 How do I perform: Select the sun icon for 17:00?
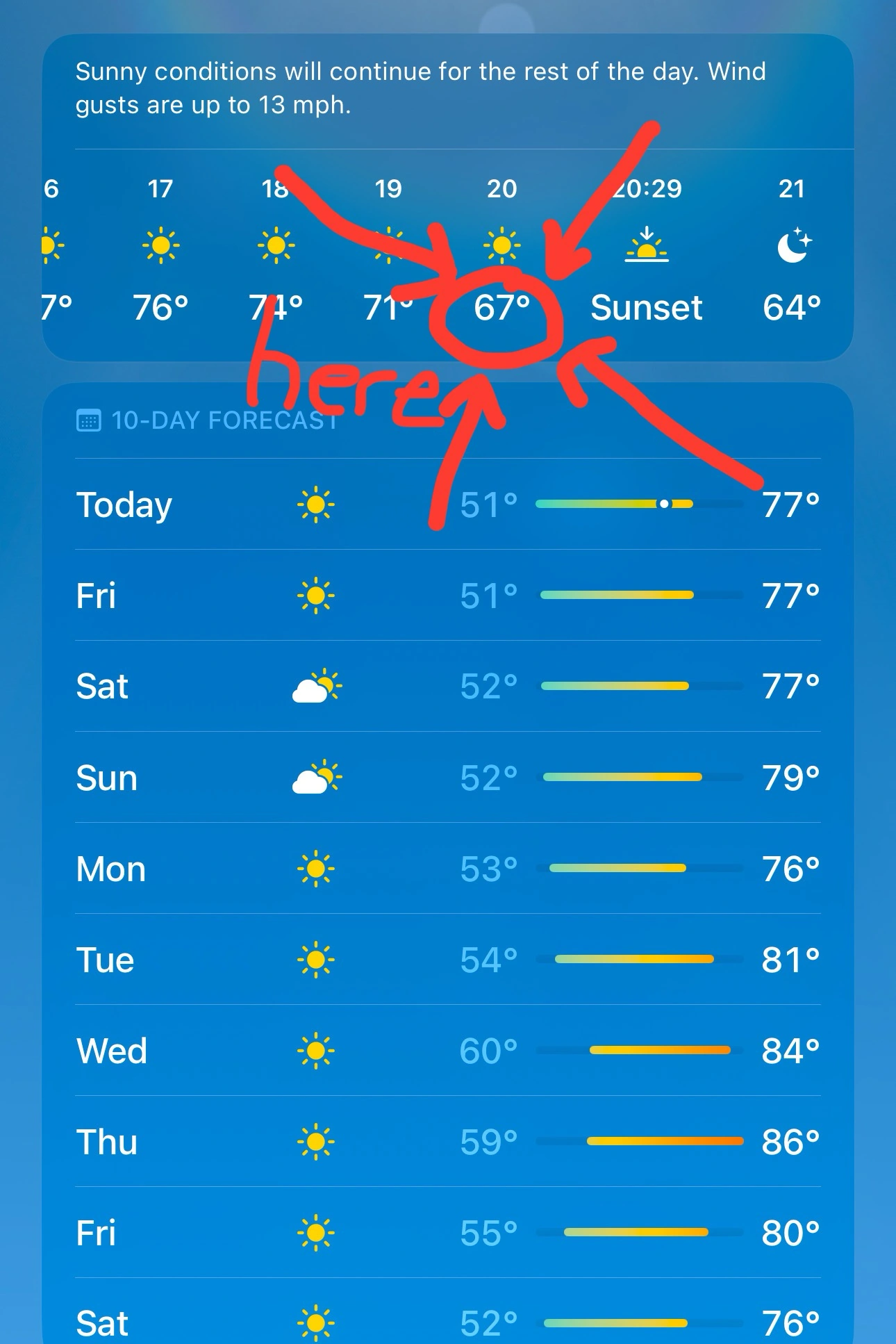[x=162, y=245]
